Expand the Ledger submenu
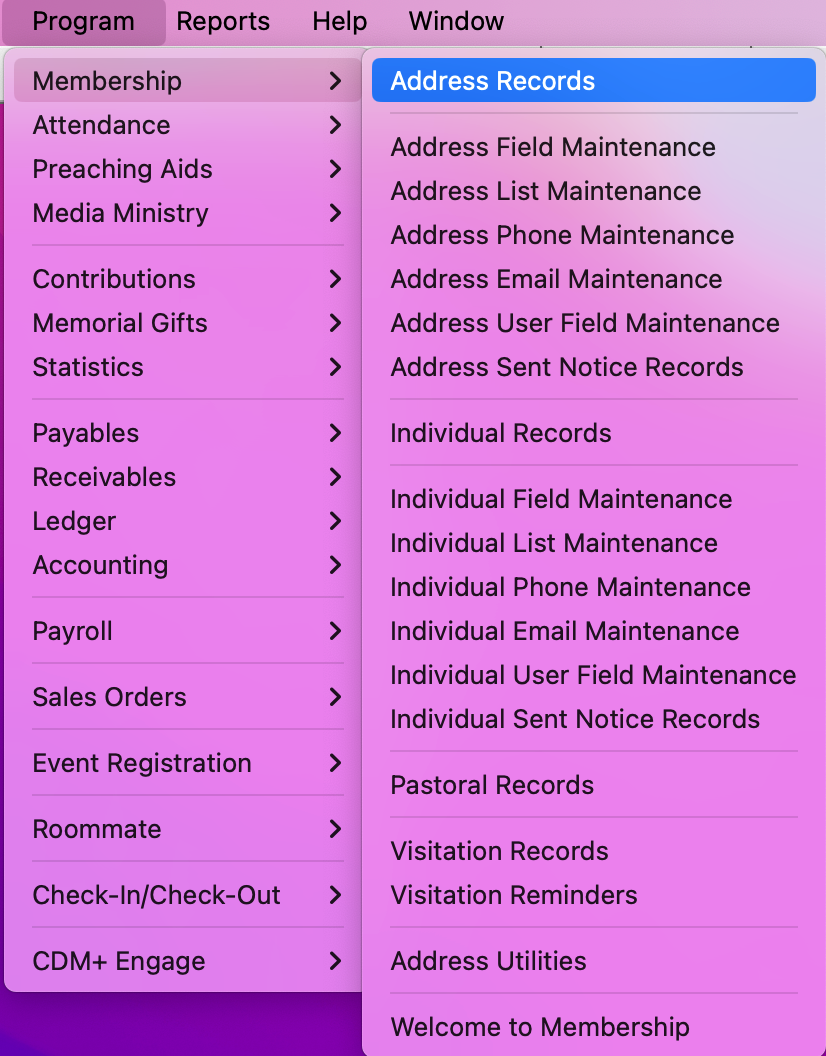The image size is (826, 1056). [x=74, y=521]
